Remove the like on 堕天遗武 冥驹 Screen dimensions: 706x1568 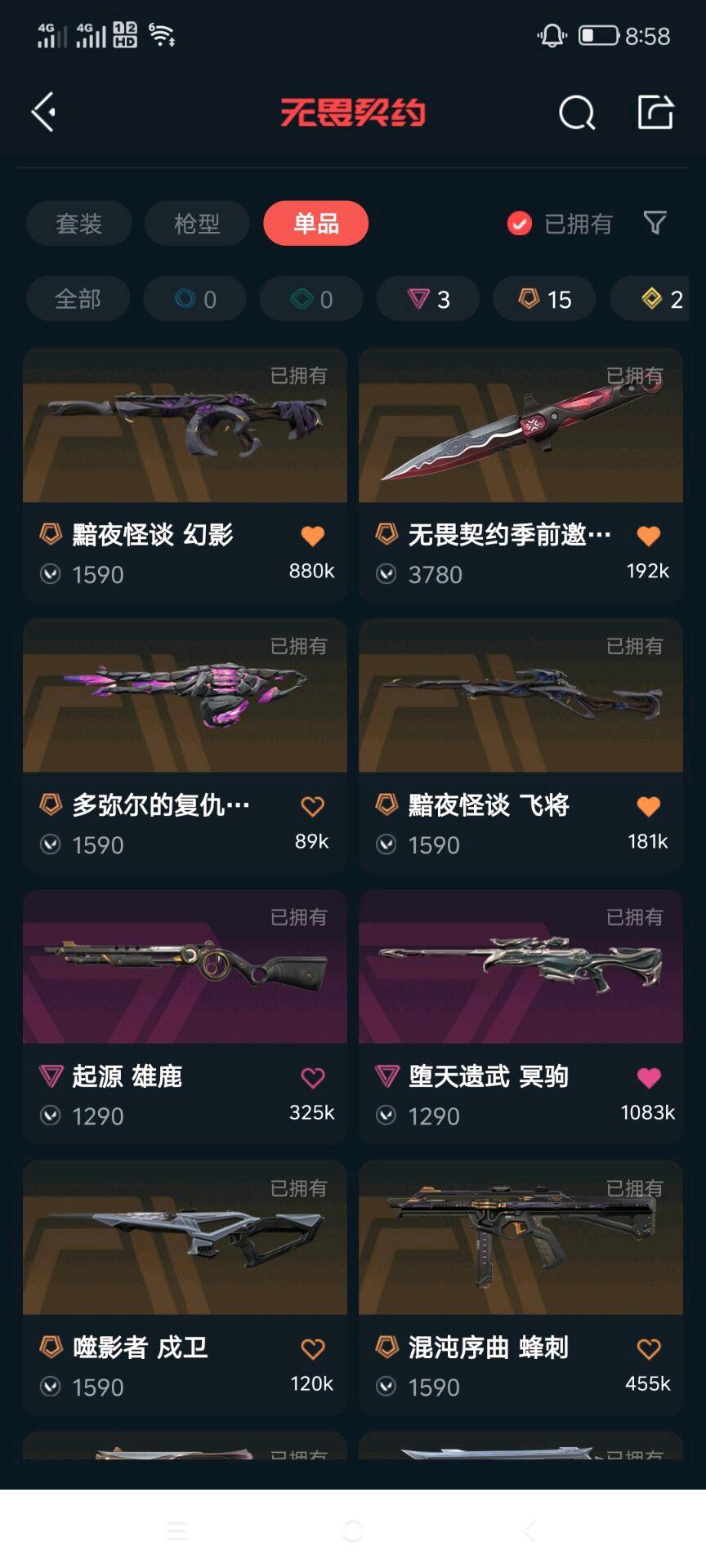coord(648,1078)
